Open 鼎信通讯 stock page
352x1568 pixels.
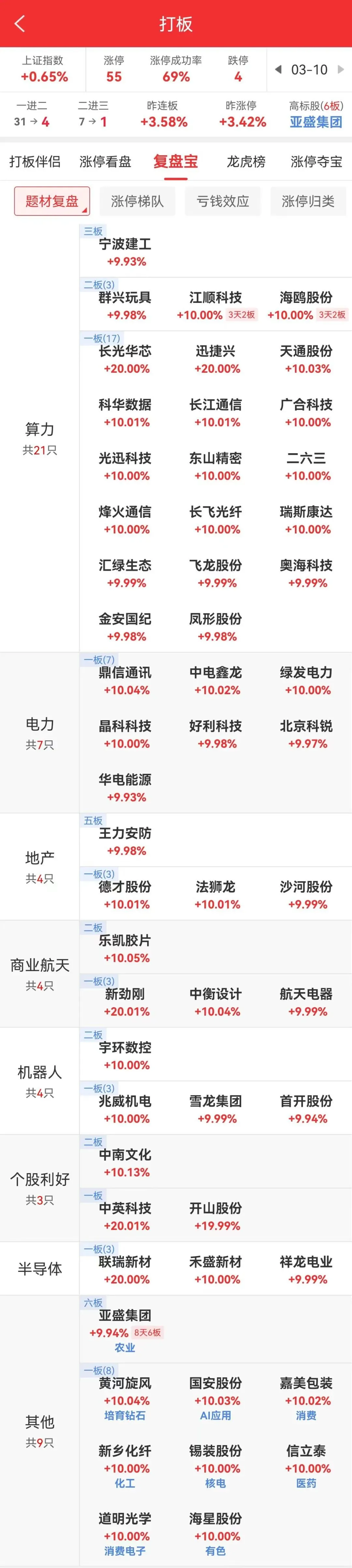[x=125, y=680]
